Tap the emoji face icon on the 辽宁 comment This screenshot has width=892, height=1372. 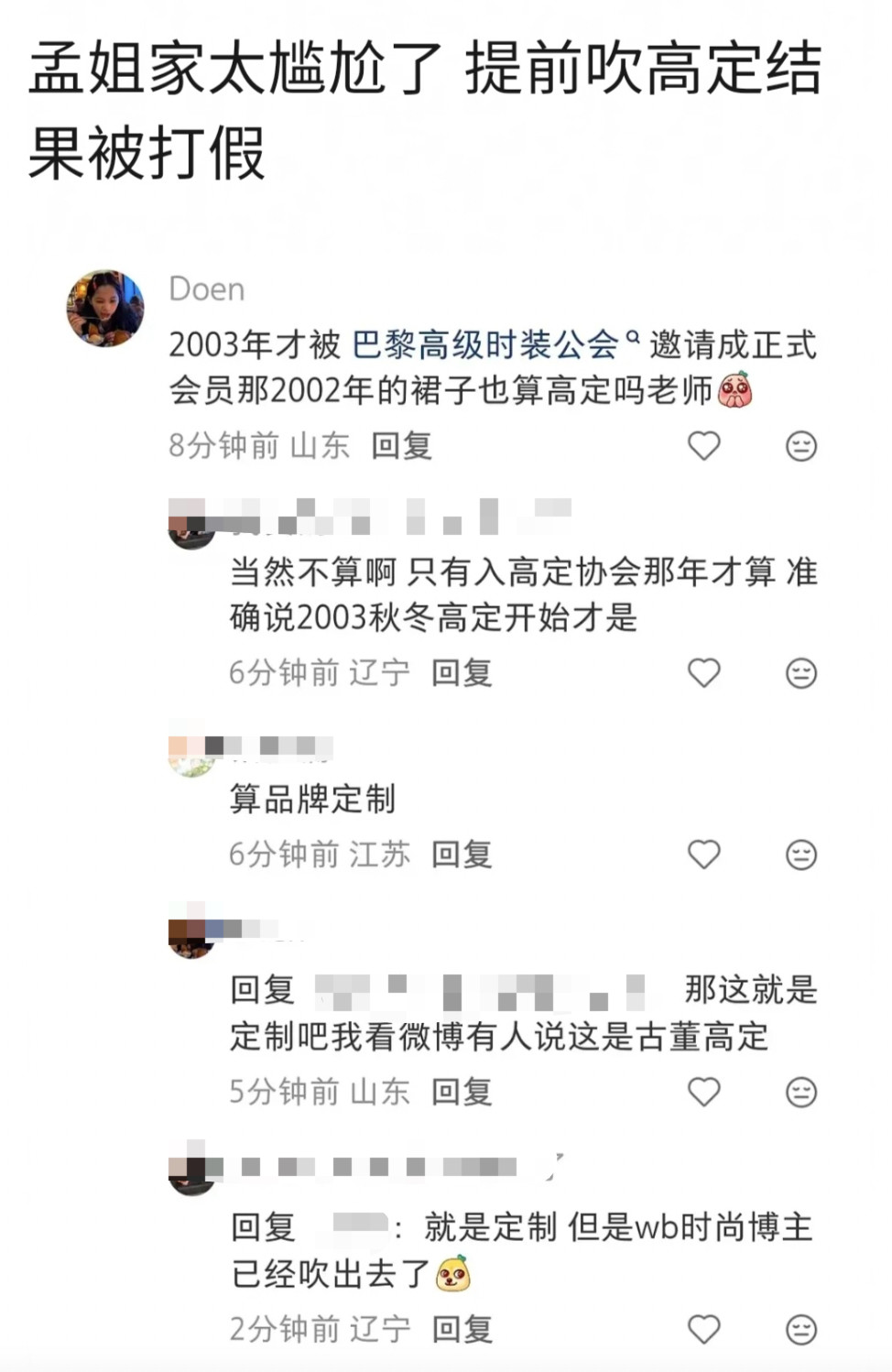click(x=803, y=672)
